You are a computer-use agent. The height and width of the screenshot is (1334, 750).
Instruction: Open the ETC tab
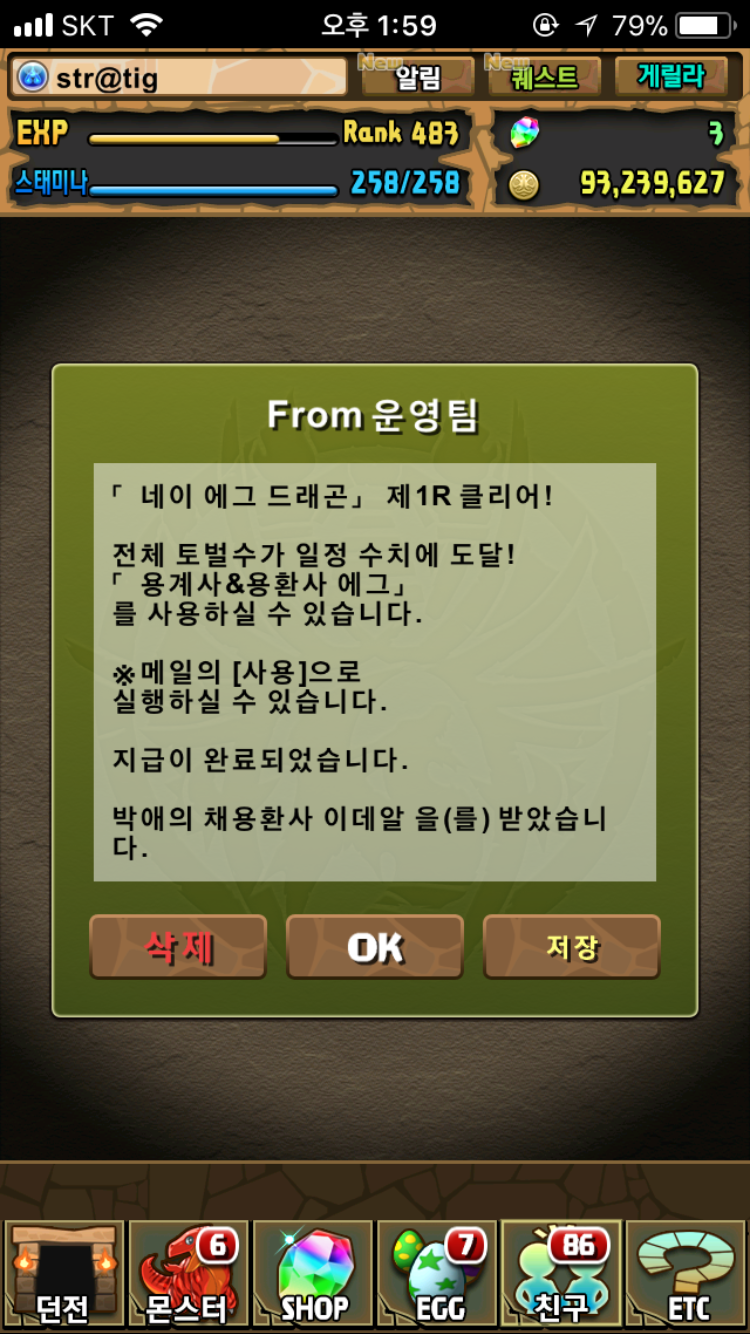(x=687, y=1273)
